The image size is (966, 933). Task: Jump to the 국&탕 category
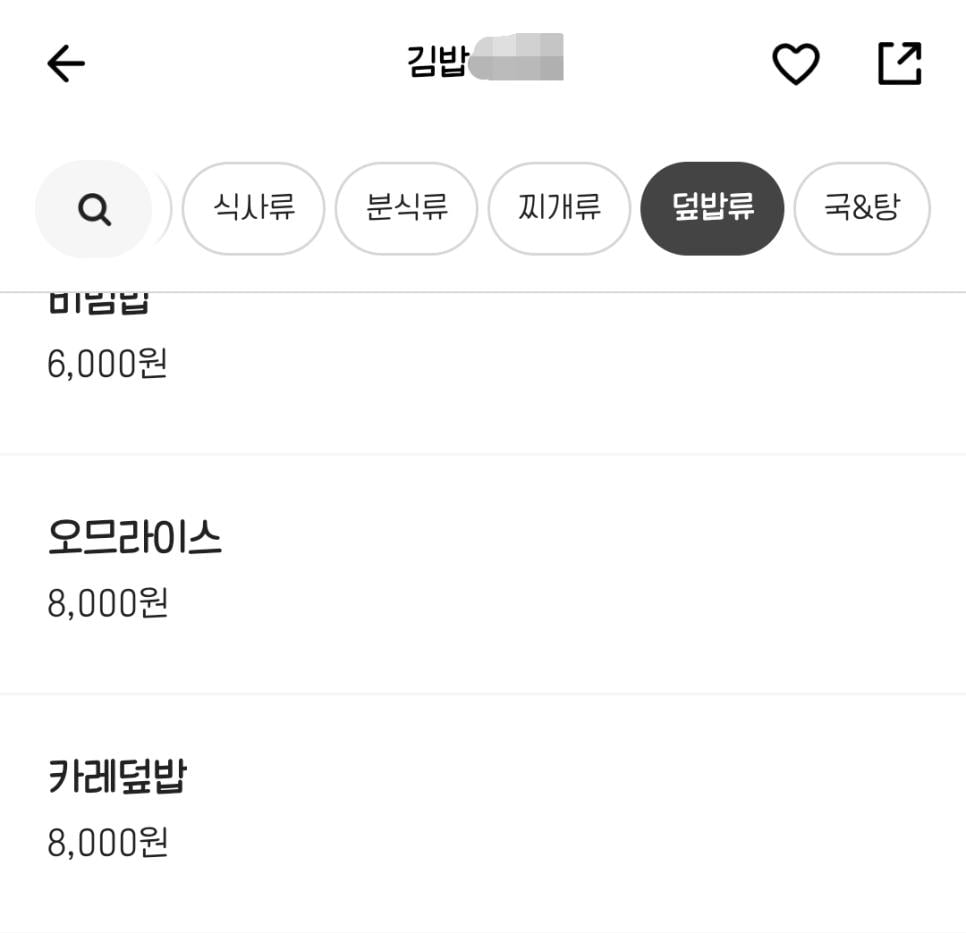861,208
